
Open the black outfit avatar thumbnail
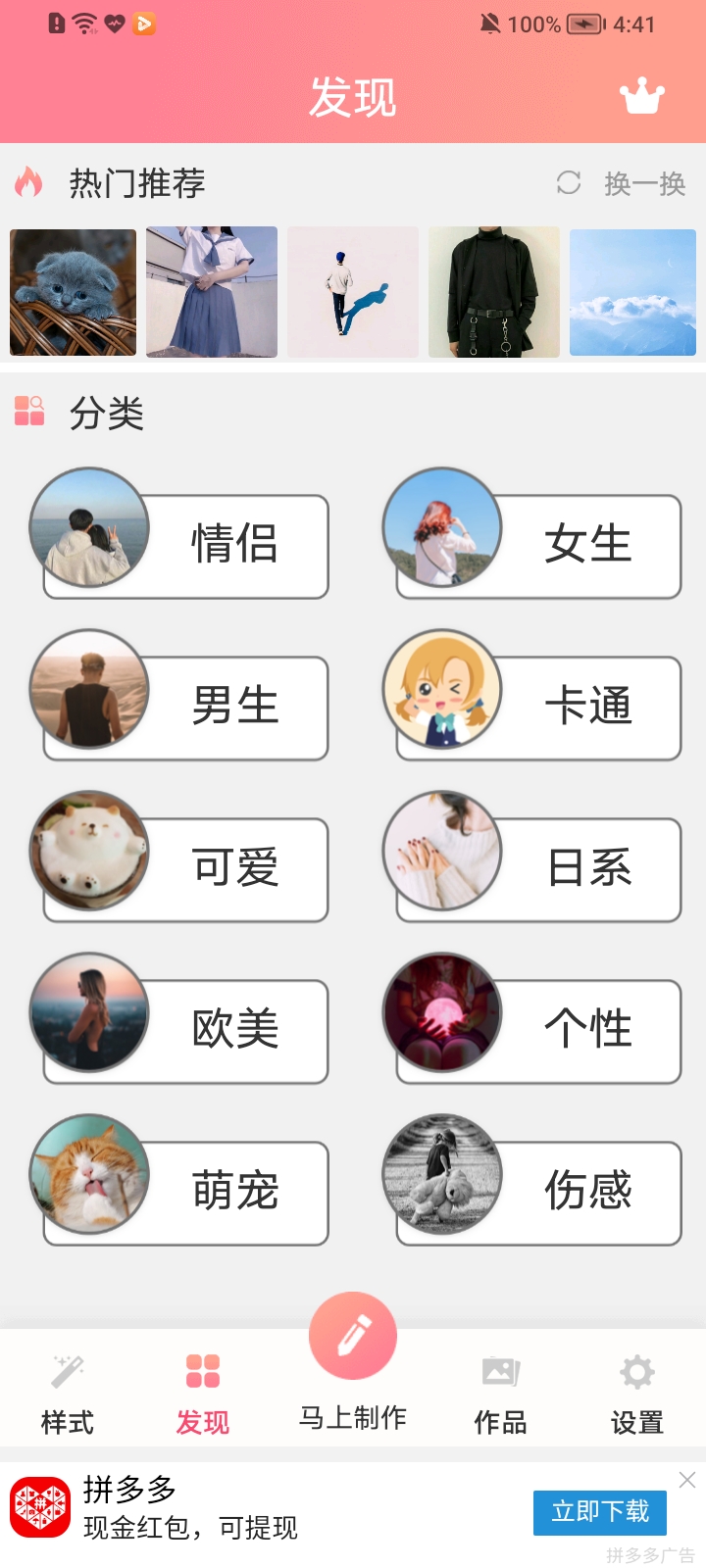pyautogui.click(x=494, y=292)
